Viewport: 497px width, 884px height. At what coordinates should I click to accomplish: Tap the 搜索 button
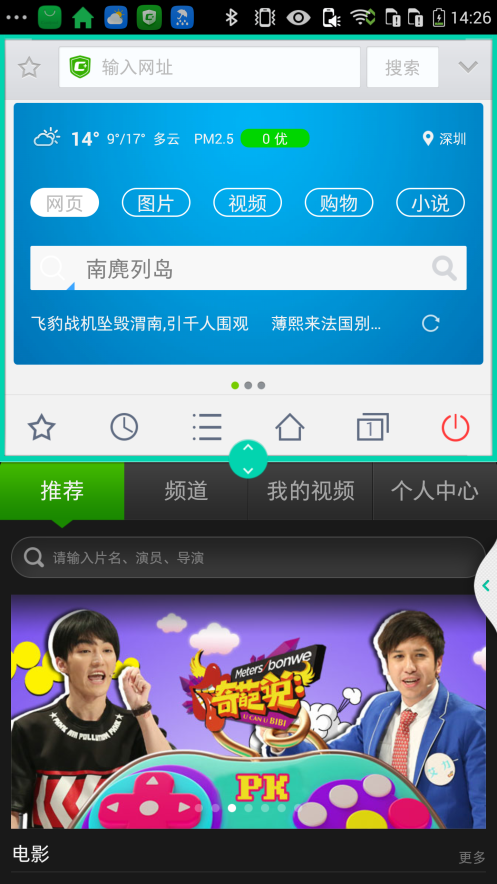pyautogui.click(x=402, y=67)
